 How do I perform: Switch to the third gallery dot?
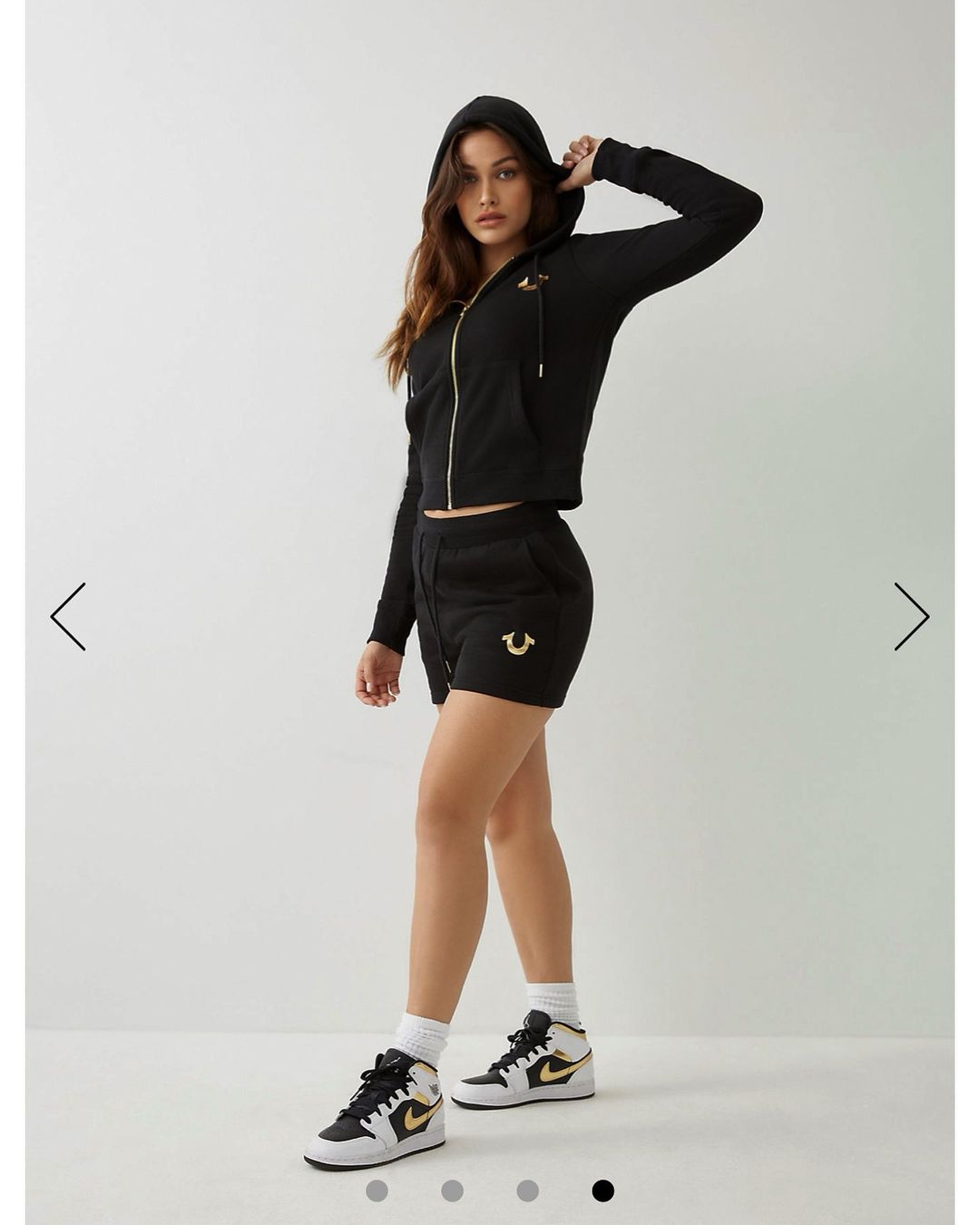tap(527, 1191)
